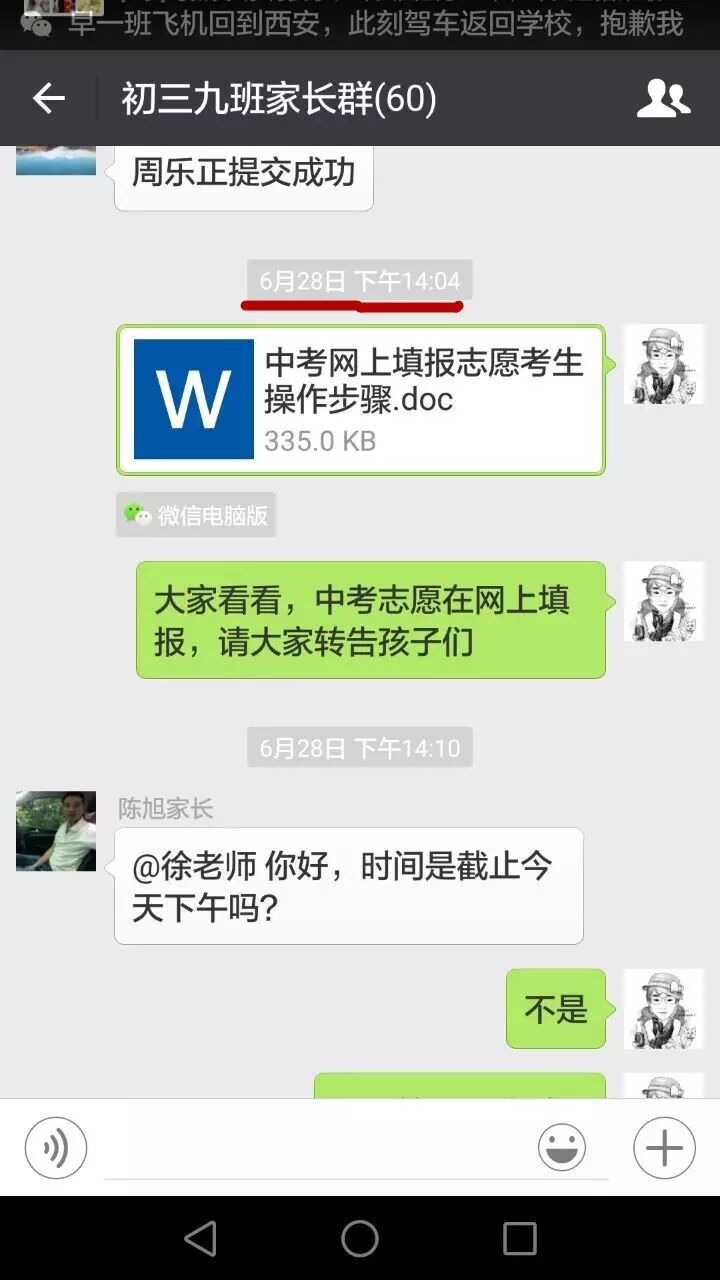Open the 中考网上填报志愿考生操作步骤.doc file
720x1280 pixels.
click(x=361, y=399)
